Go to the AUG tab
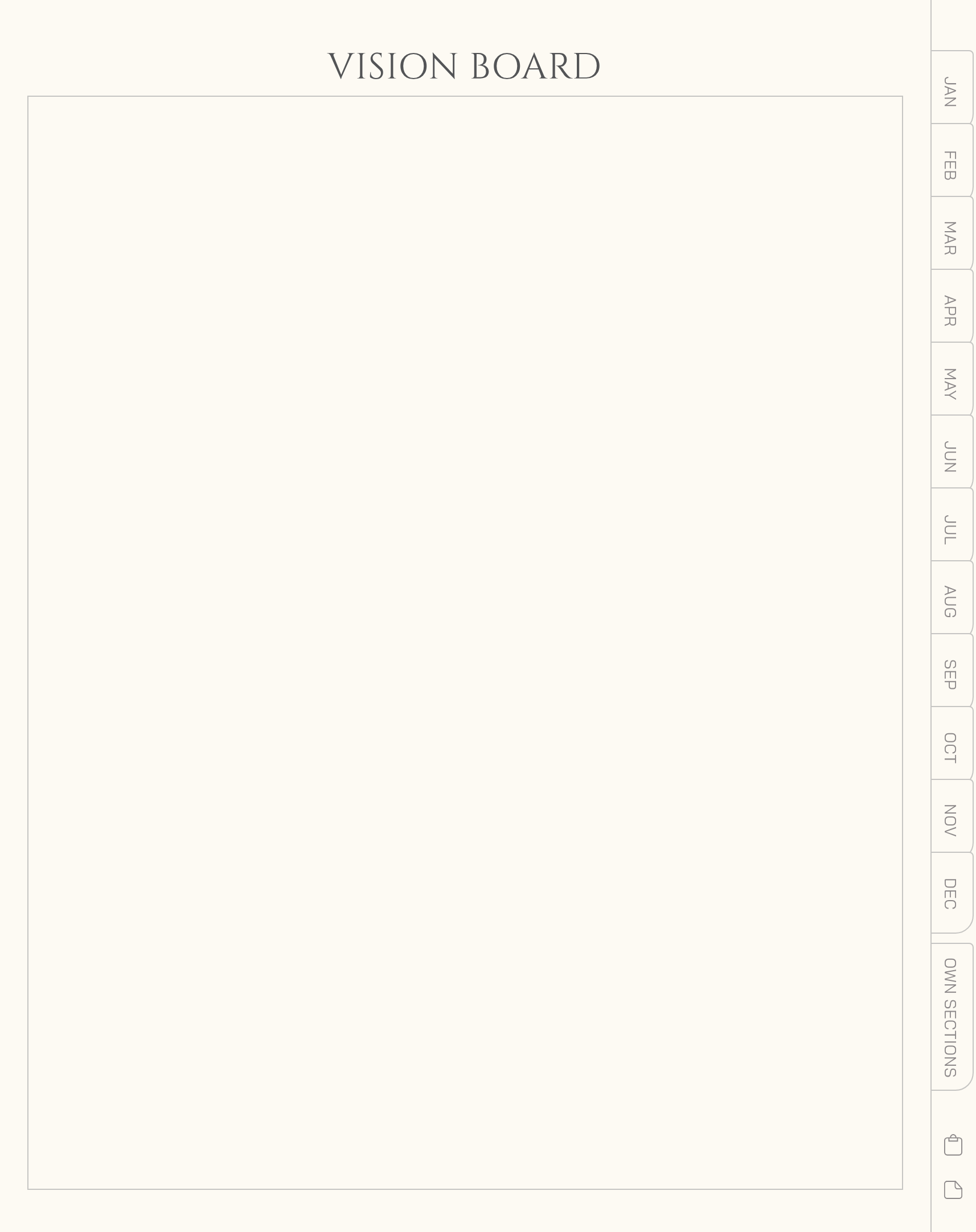Viewport: 976px width, 1232px height. click(x=950, y=601)
